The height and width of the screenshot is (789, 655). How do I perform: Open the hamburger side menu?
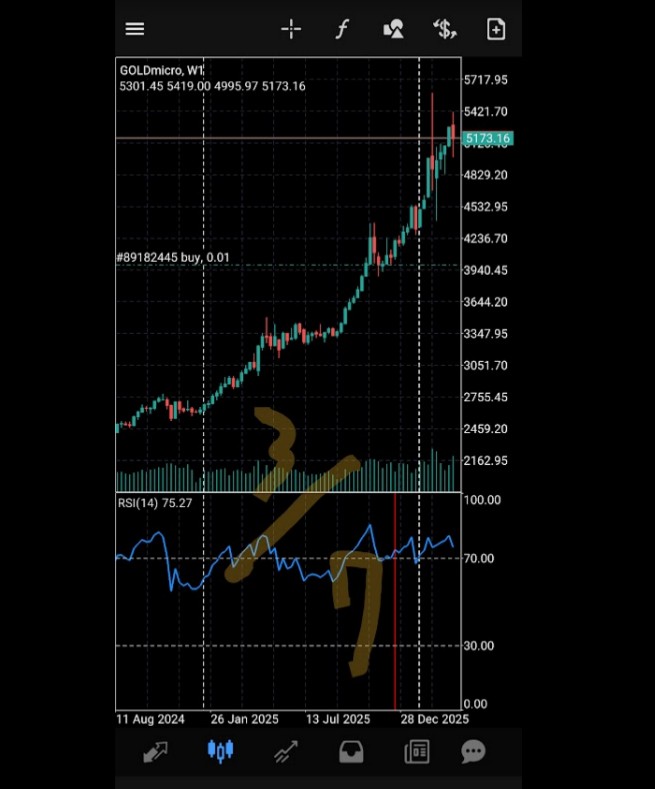coord(135,29)
